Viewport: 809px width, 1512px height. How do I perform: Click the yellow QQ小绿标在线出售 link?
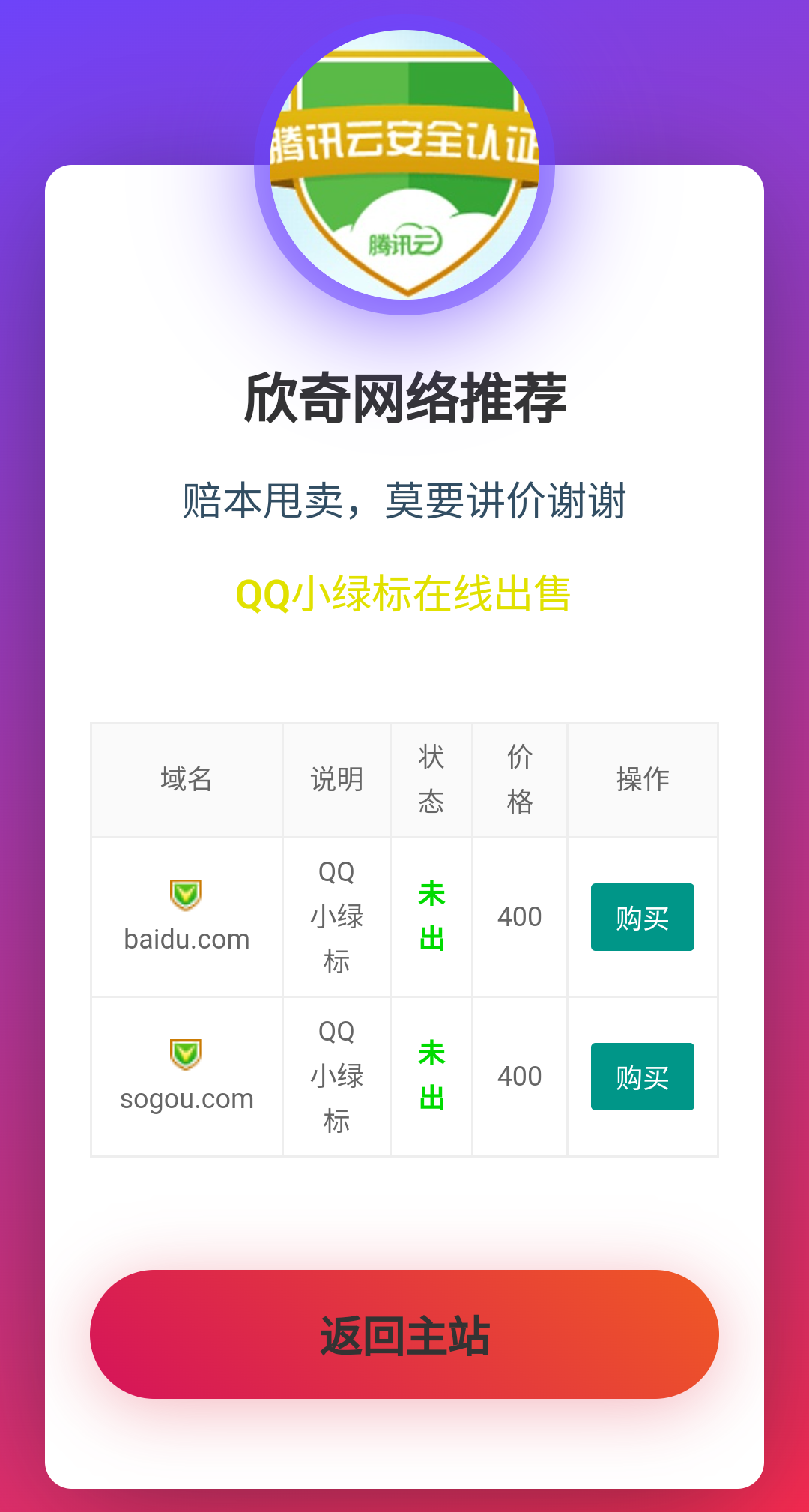pyautogui.click(x=404, y=596)
